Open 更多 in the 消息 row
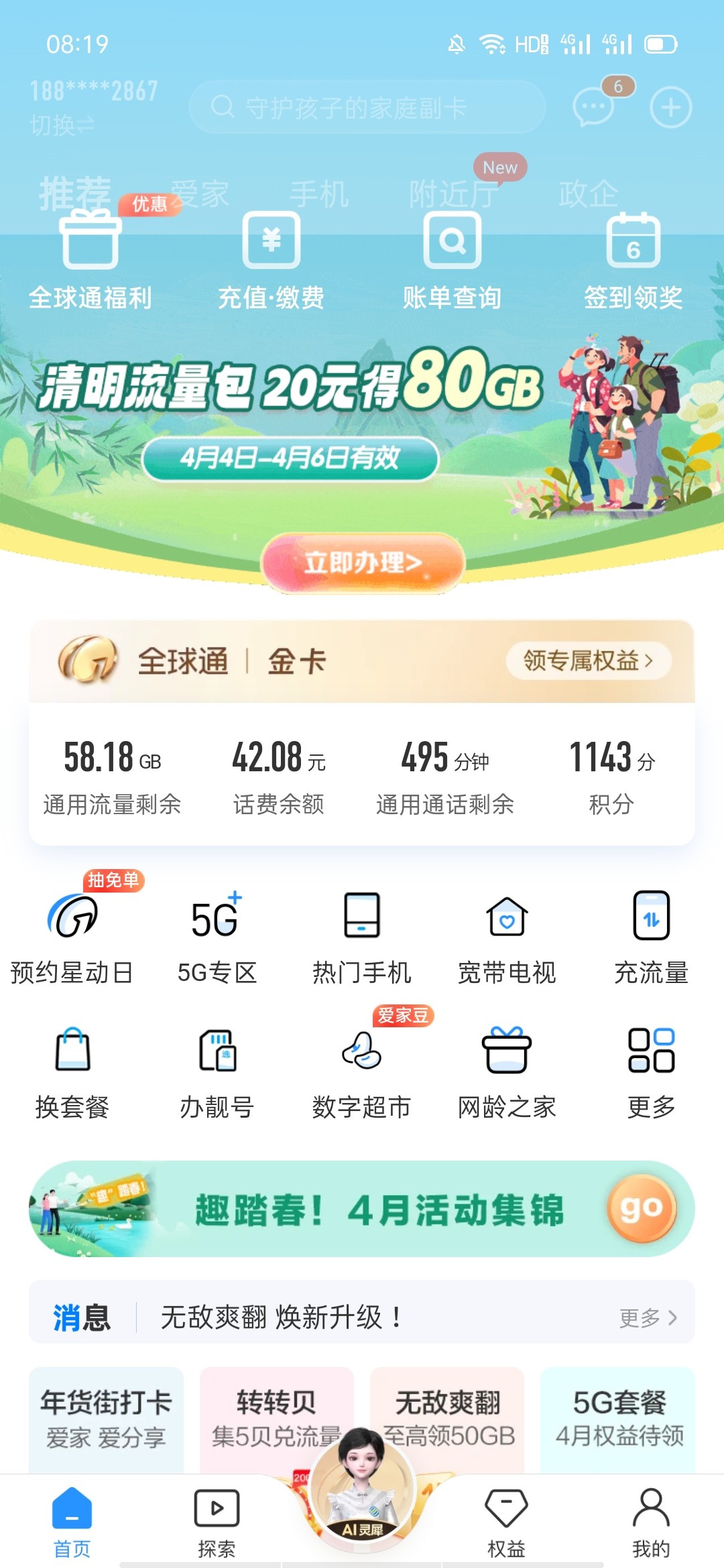Viewport: 724px width, 1568px height. pyautogui.click(x=647, y=1318)
